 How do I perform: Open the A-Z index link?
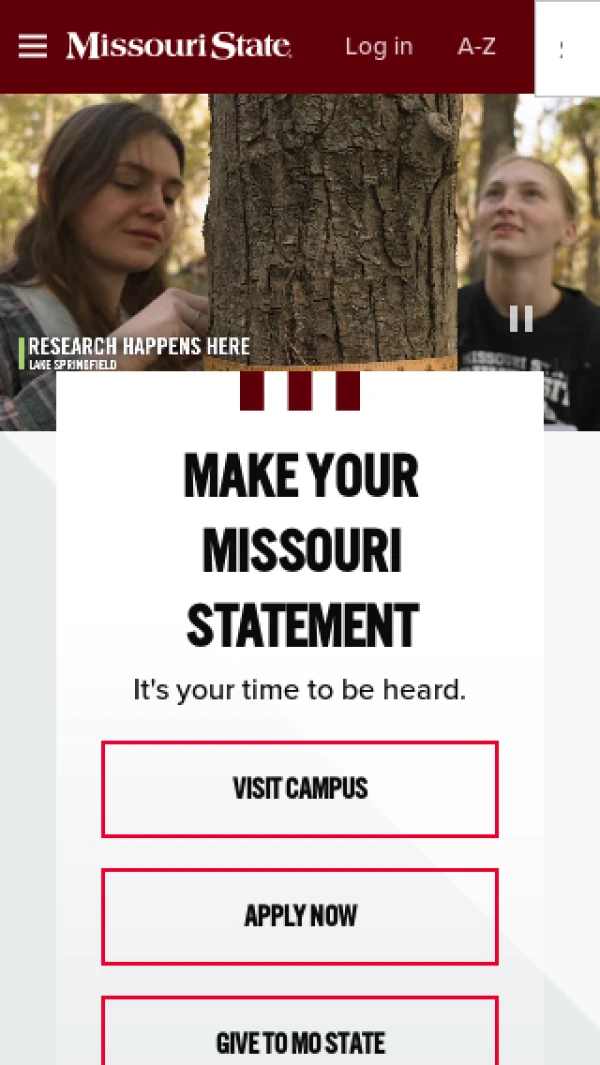tap(476, 46)
